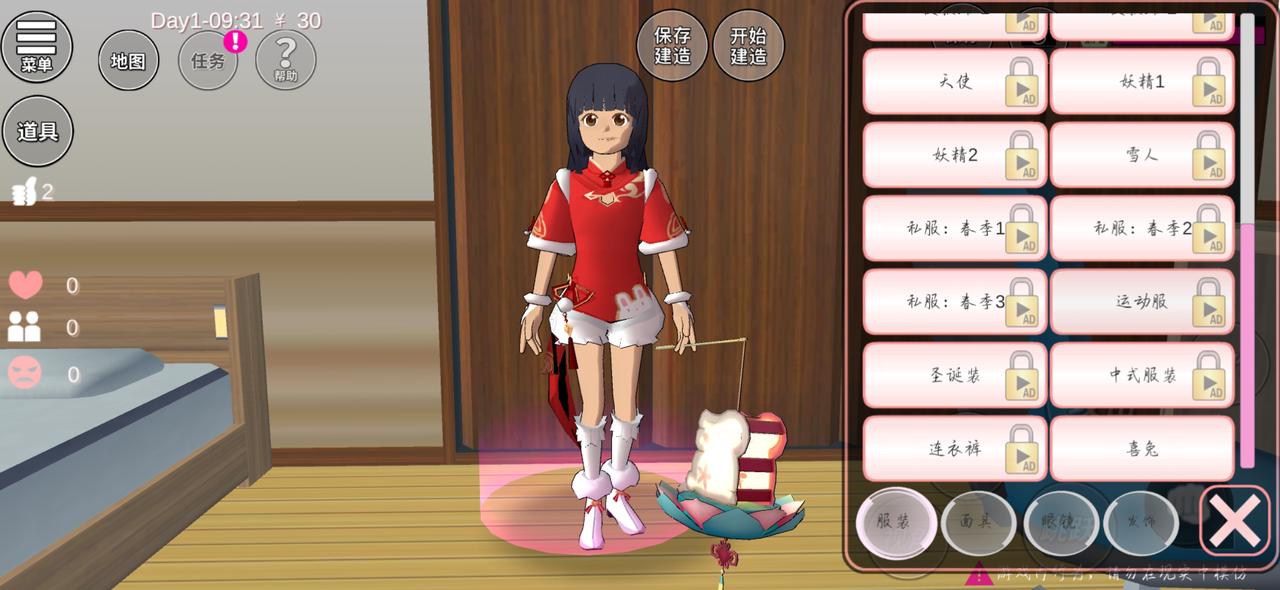The image size is (1280, 590).
Task: Close the outfit selection panel
Action: (1234, 520)
